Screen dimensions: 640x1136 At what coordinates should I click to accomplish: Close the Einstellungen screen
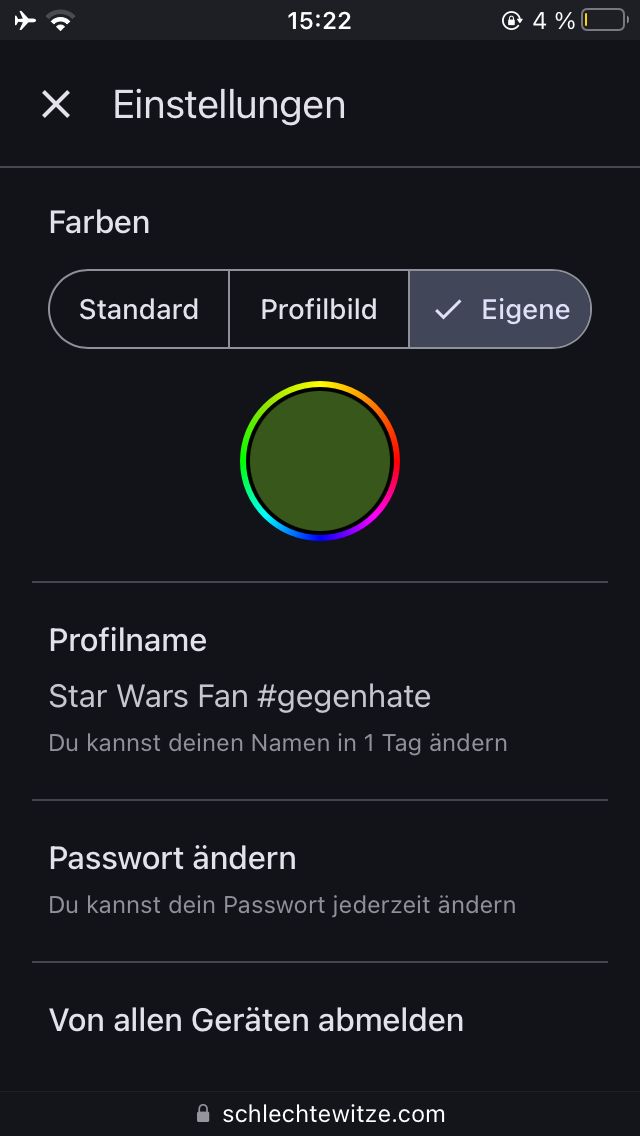click(x=56, y=104)
